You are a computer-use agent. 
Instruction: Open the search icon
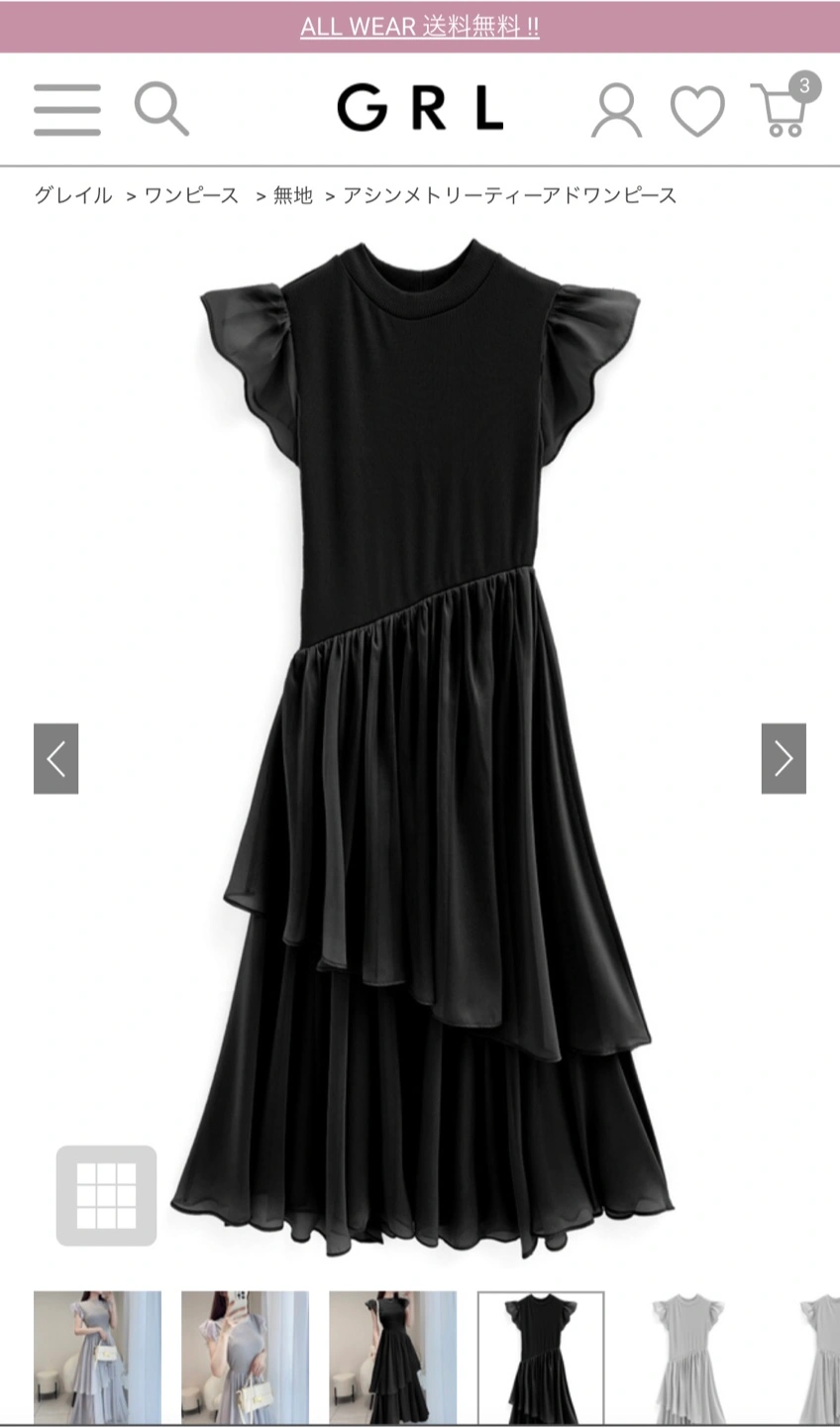click(x=161, y=109)
